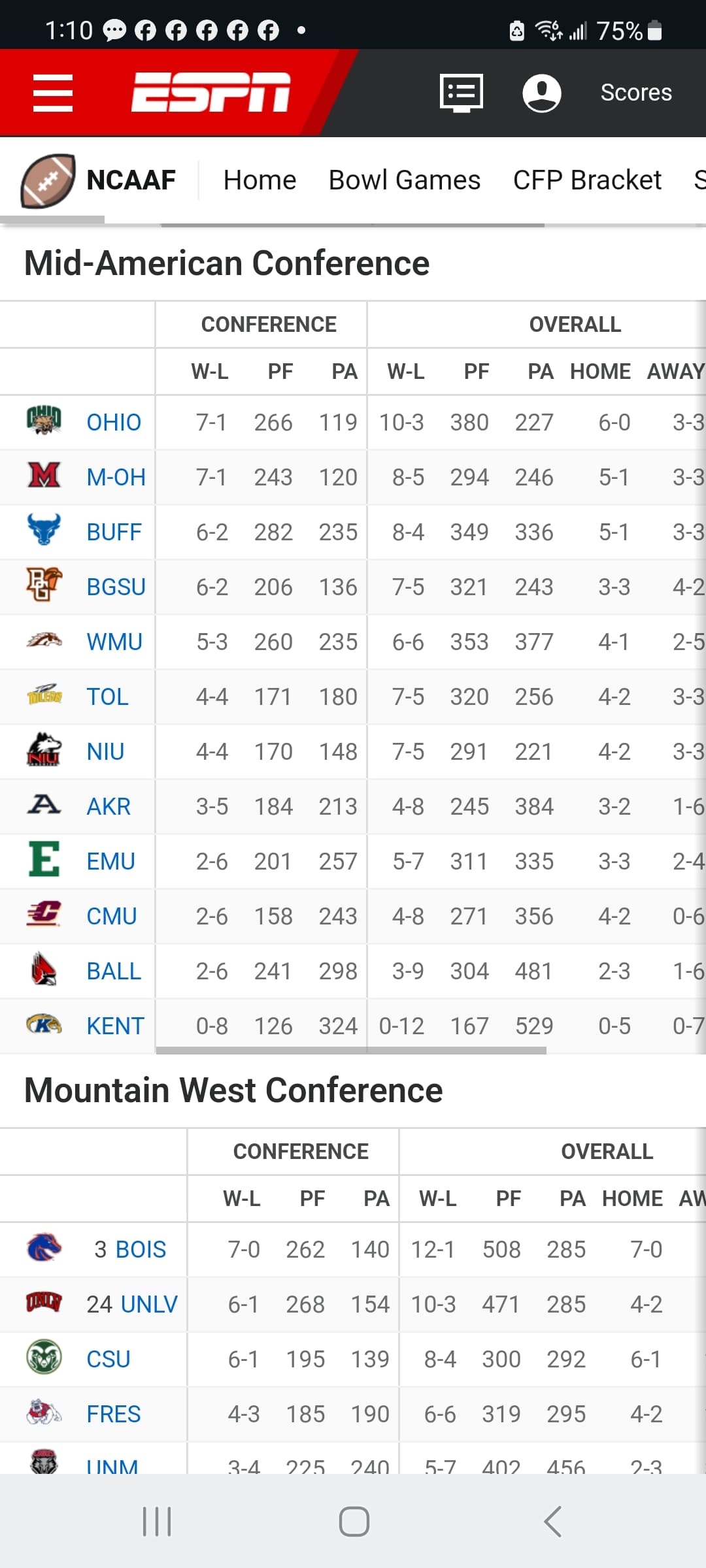Screen dimensions: 706x1568
Task: Go to NCAAF Home tab
Action: point(260,180)
